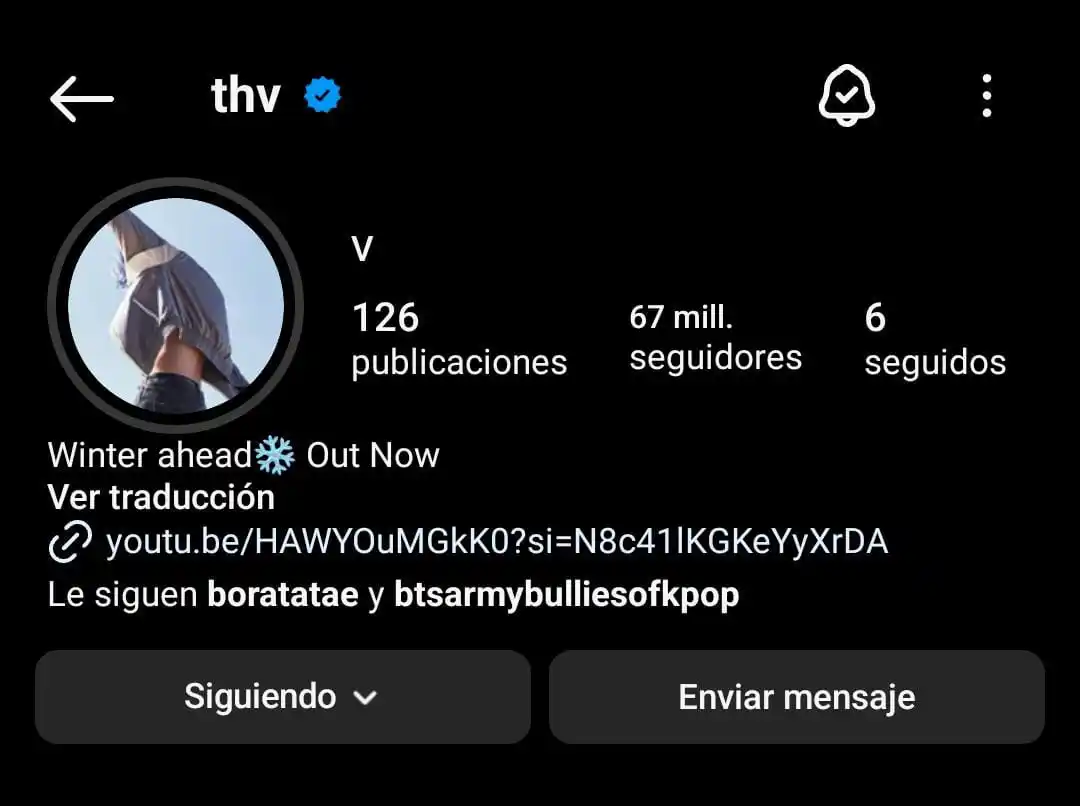The height and width of the screenshot is (806, 1080).
Task: Tap Ver traducción to translate bio
Action: click(161, 497)
